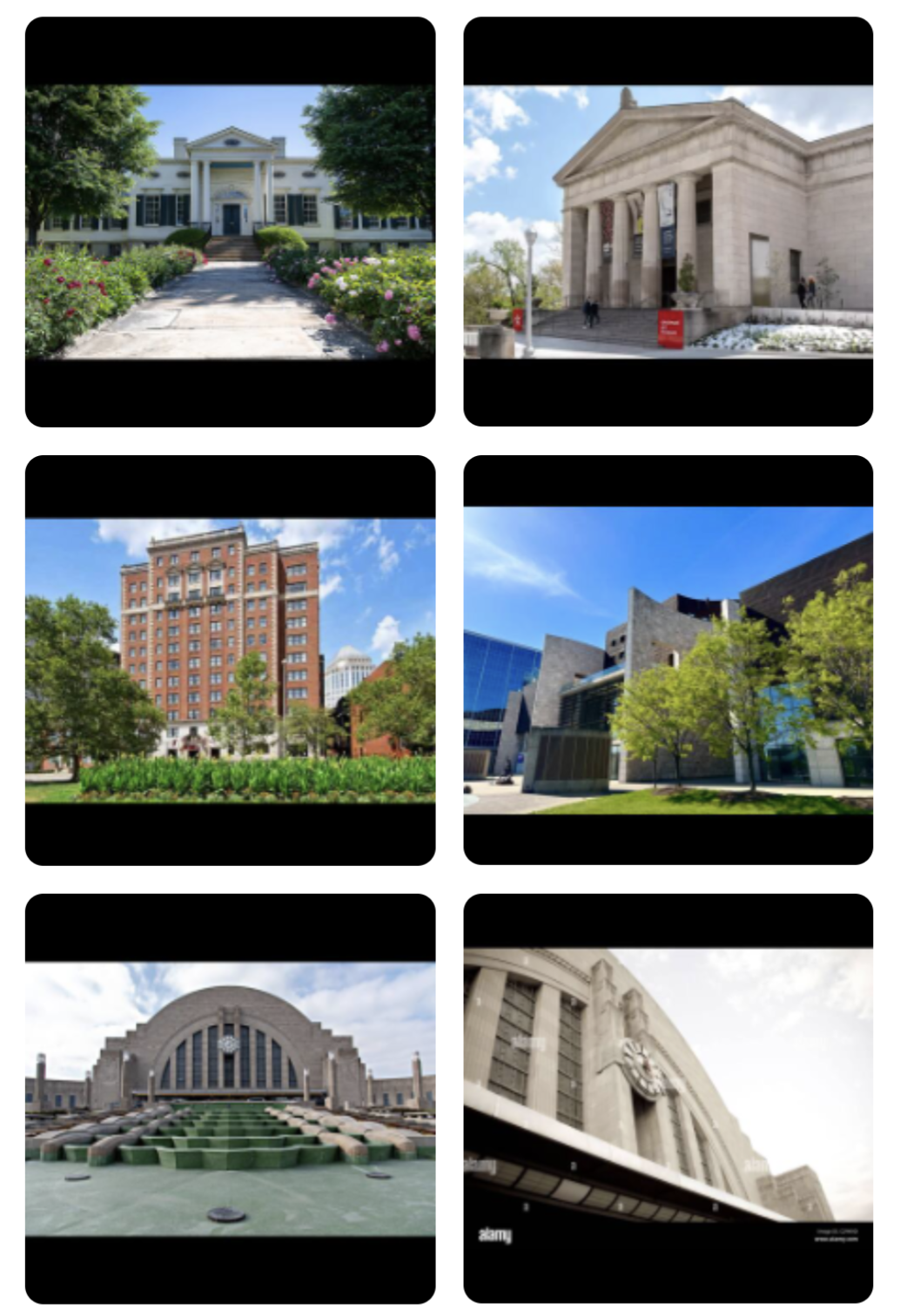Select the modern glass and stone building photo
This screenshot has height=1316, width=900.
click(668, 661)
